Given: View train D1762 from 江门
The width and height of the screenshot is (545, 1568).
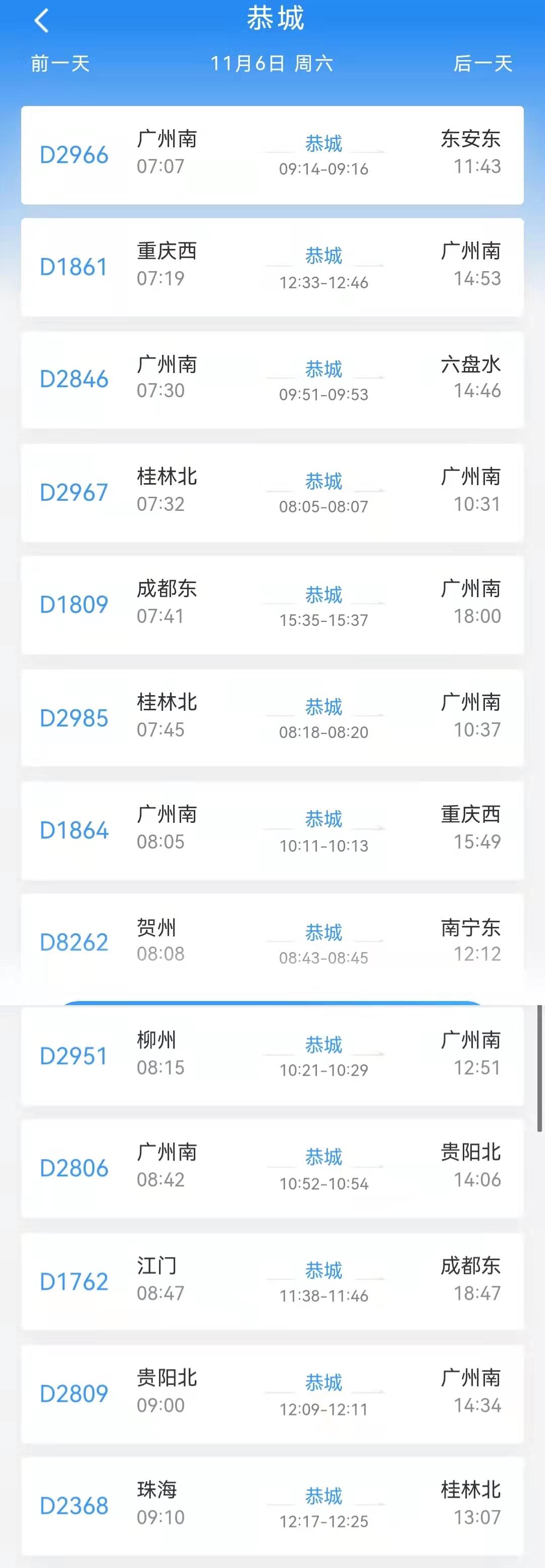Looking at the screenshot, I should click(x=272, y=1281).
